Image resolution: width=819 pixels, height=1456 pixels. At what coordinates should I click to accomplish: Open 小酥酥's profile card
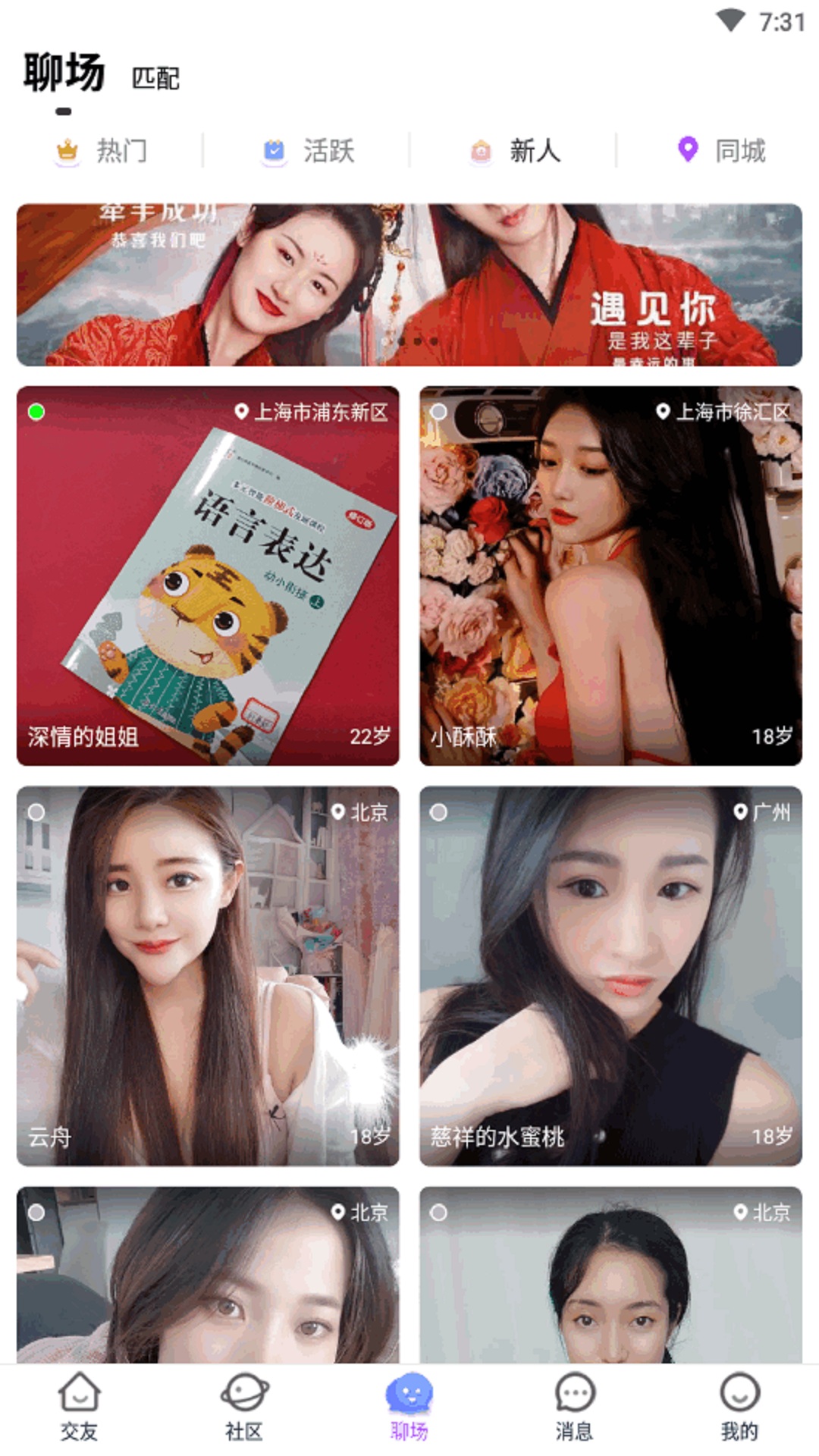pyautogui.click(x=610, y=576)
